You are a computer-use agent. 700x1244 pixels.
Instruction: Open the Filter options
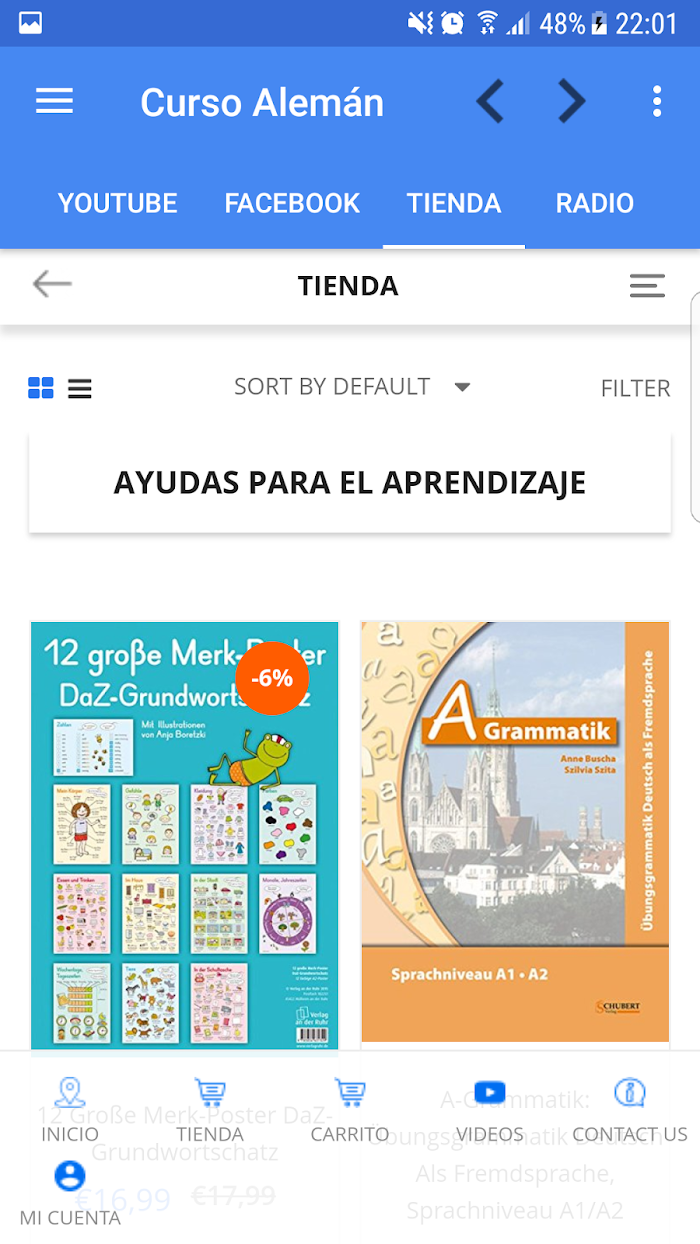[x=636, y=388]
